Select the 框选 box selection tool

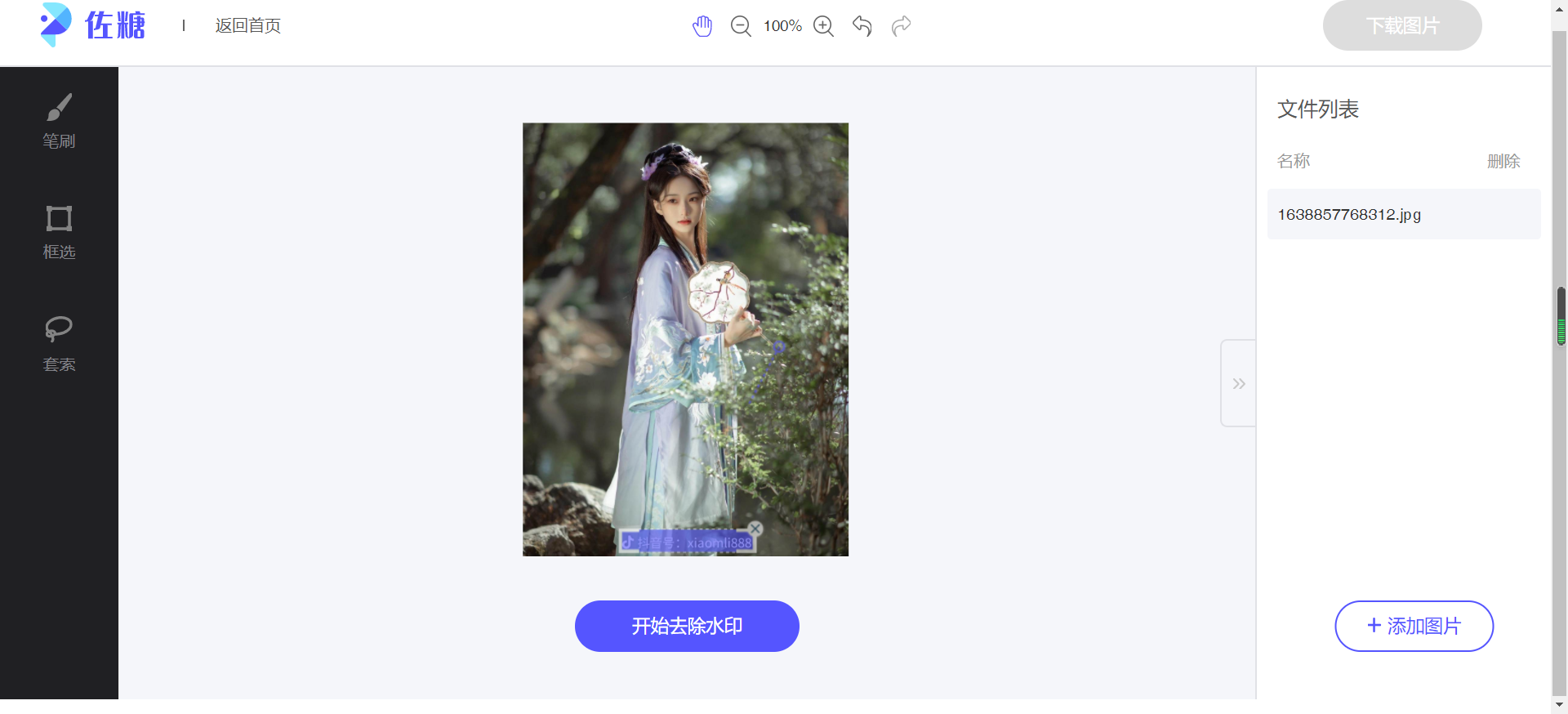59,231
